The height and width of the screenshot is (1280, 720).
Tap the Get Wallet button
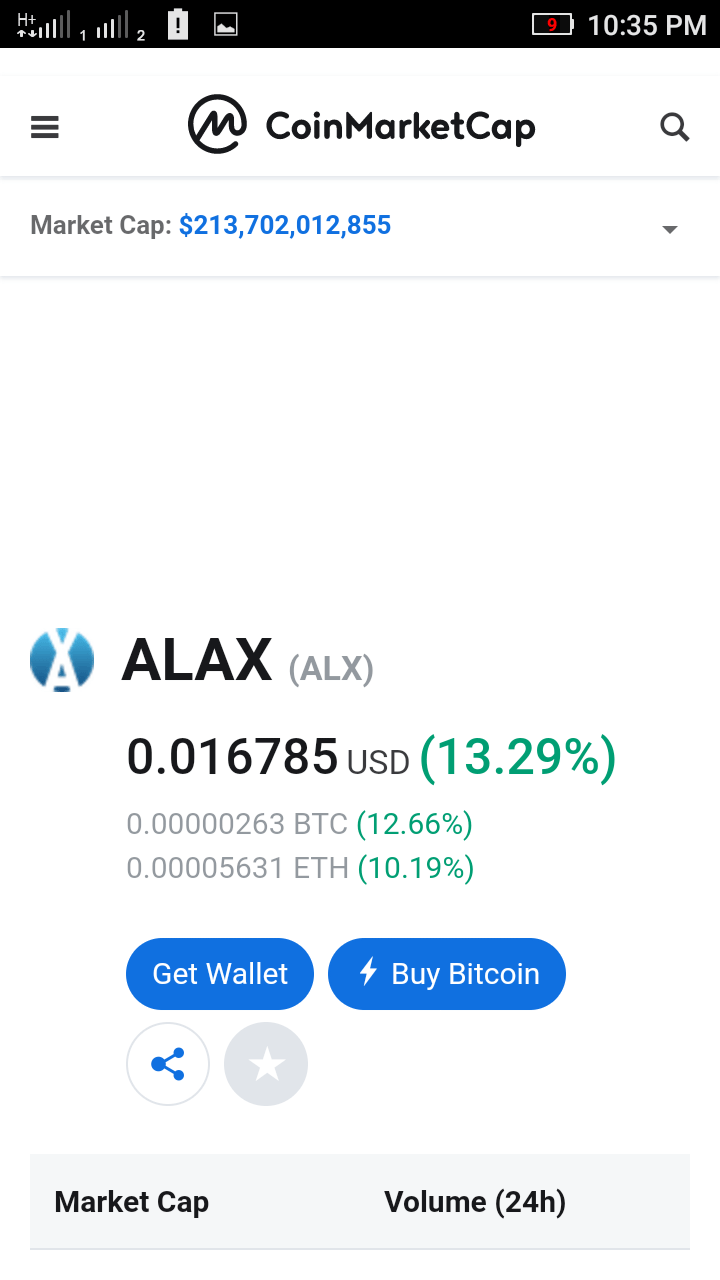click(220, 974)
